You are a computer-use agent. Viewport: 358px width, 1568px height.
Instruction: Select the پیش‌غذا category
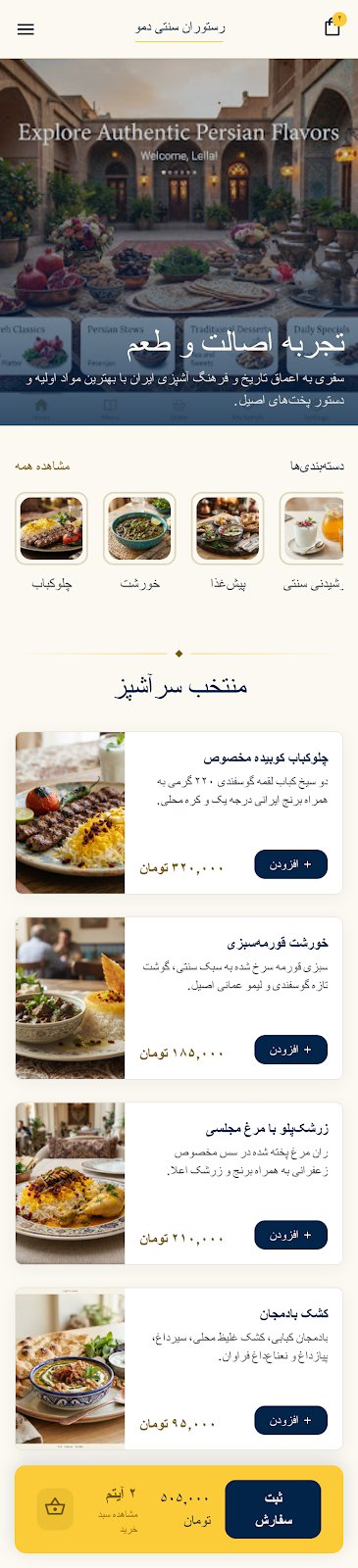click(x=228, y=544)
